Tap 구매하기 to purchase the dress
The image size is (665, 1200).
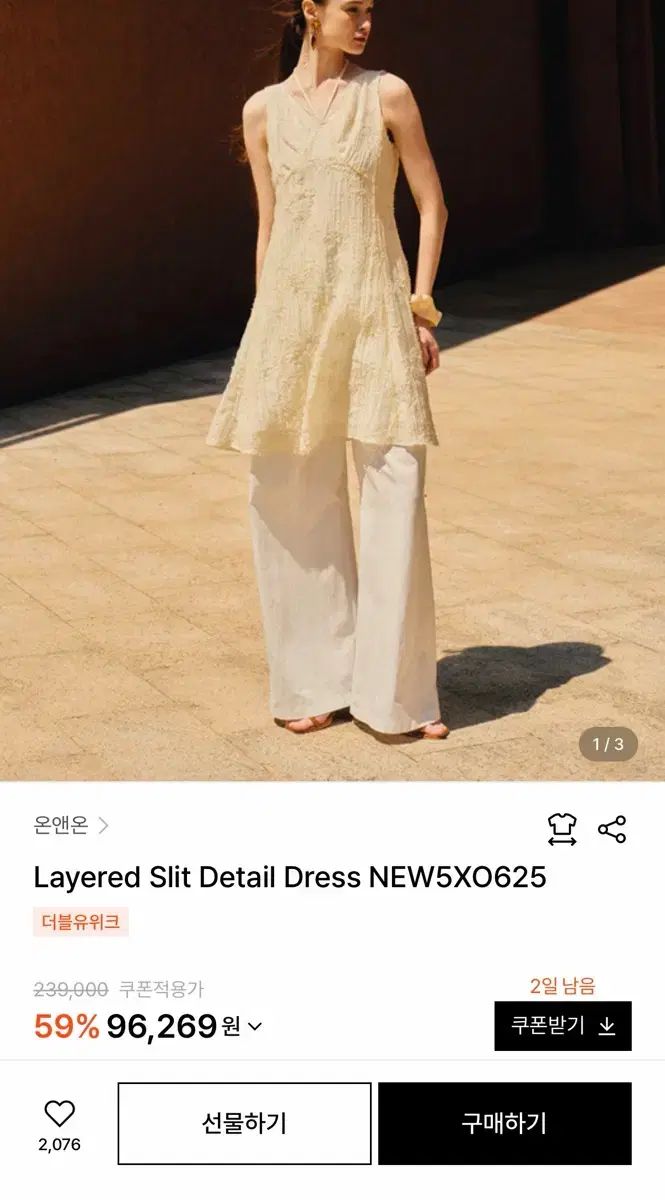point(505,1123)
